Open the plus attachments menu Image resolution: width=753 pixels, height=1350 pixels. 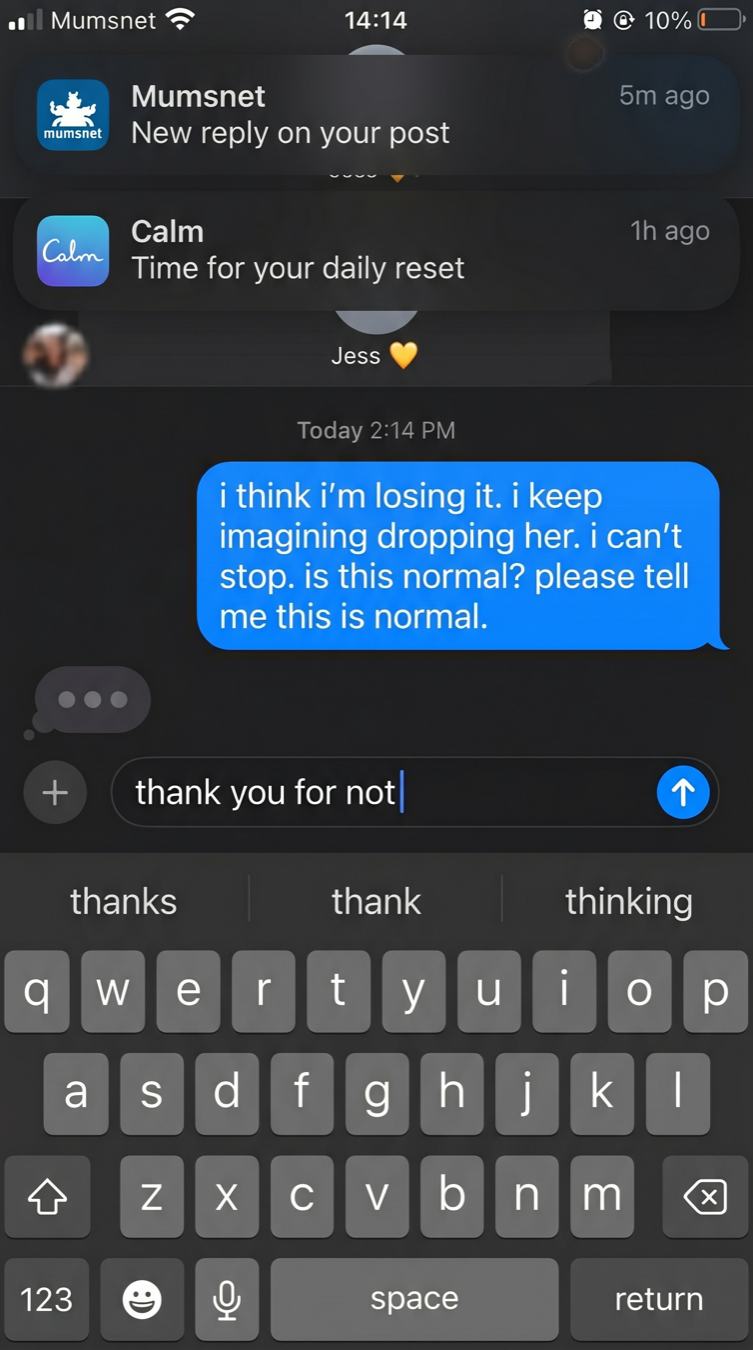pyautogui.click(x=55, y=793)
